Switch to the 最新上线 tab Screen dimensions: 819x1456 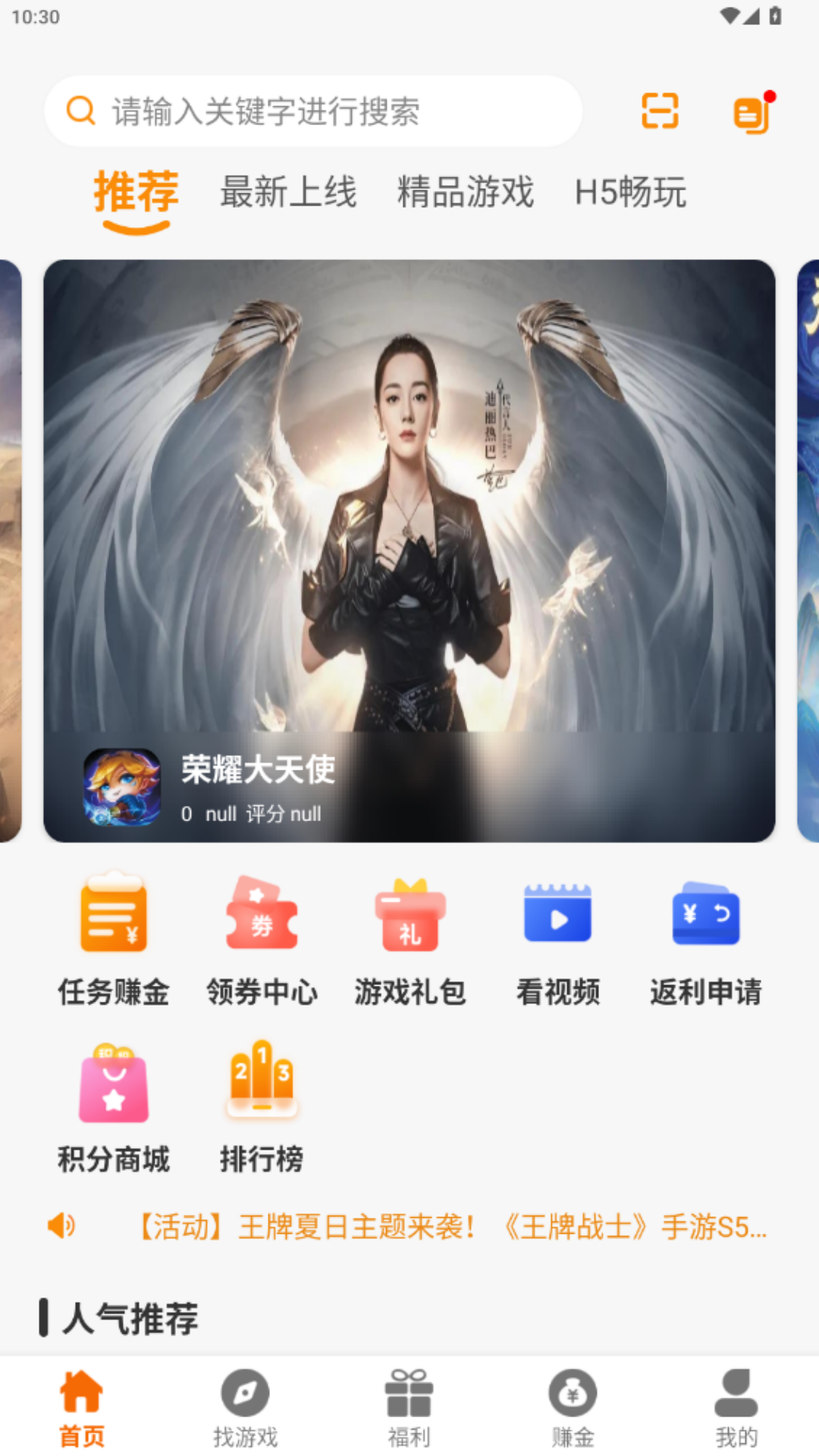click(288, 192)
